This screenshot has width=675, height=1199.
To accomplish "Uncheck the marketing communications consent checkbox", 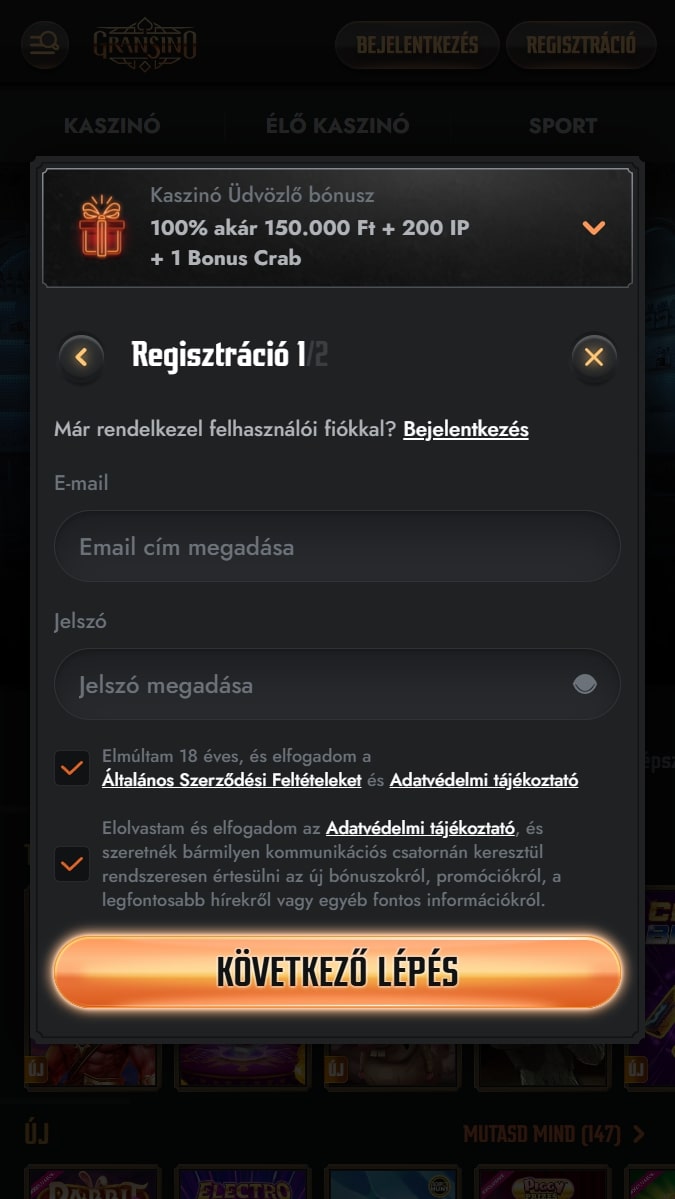I will coord(72,864).
